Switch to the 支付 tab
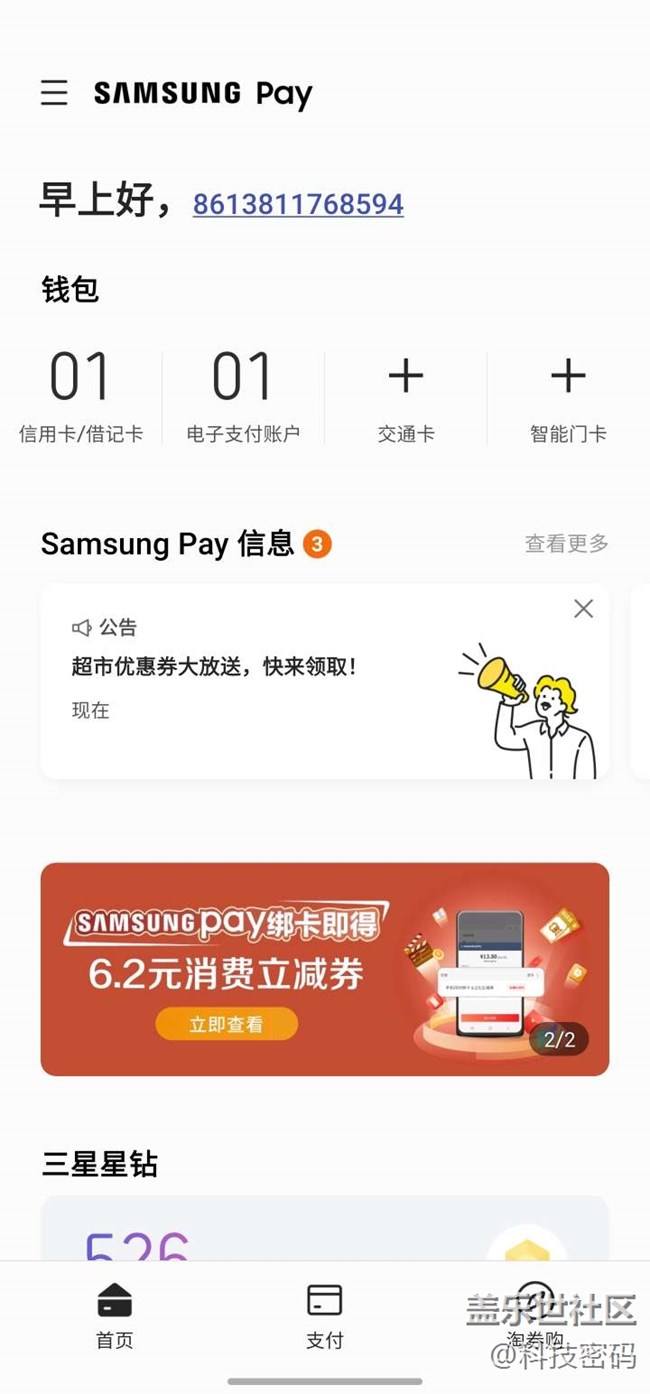Image resolution: width=650 pixels, height=1394 pixels. point(324,1316)
